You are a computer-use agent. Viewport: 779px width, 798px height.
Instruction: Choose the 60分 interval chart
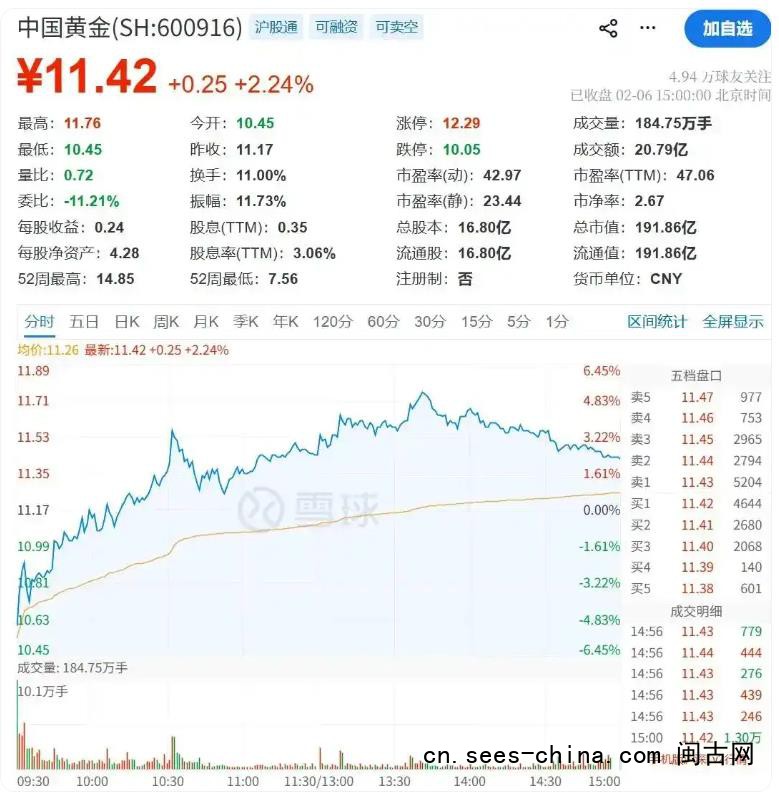[383, 321]
